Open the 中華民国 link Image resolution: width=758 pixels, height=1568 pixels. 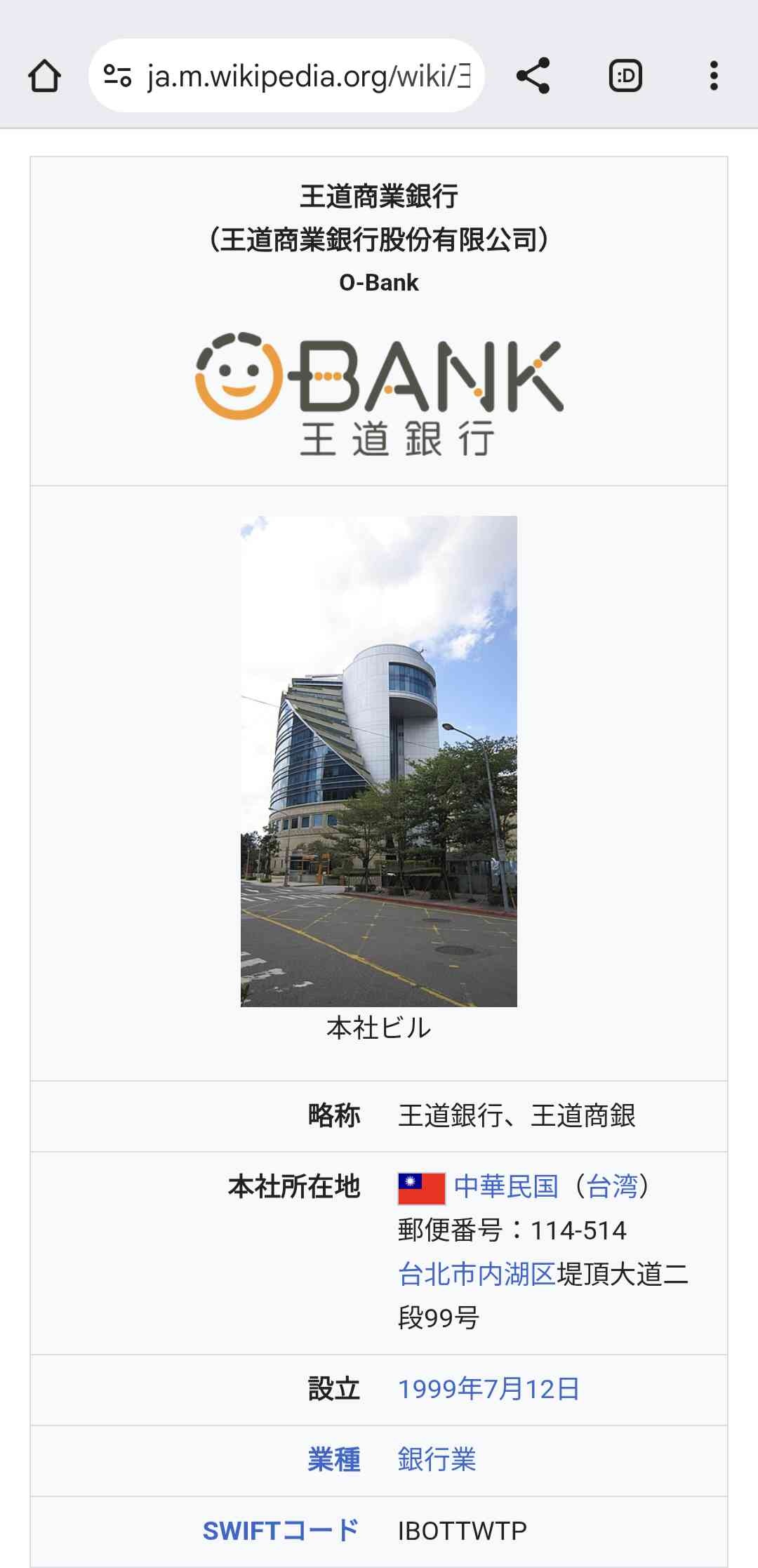coord(506,1186)
